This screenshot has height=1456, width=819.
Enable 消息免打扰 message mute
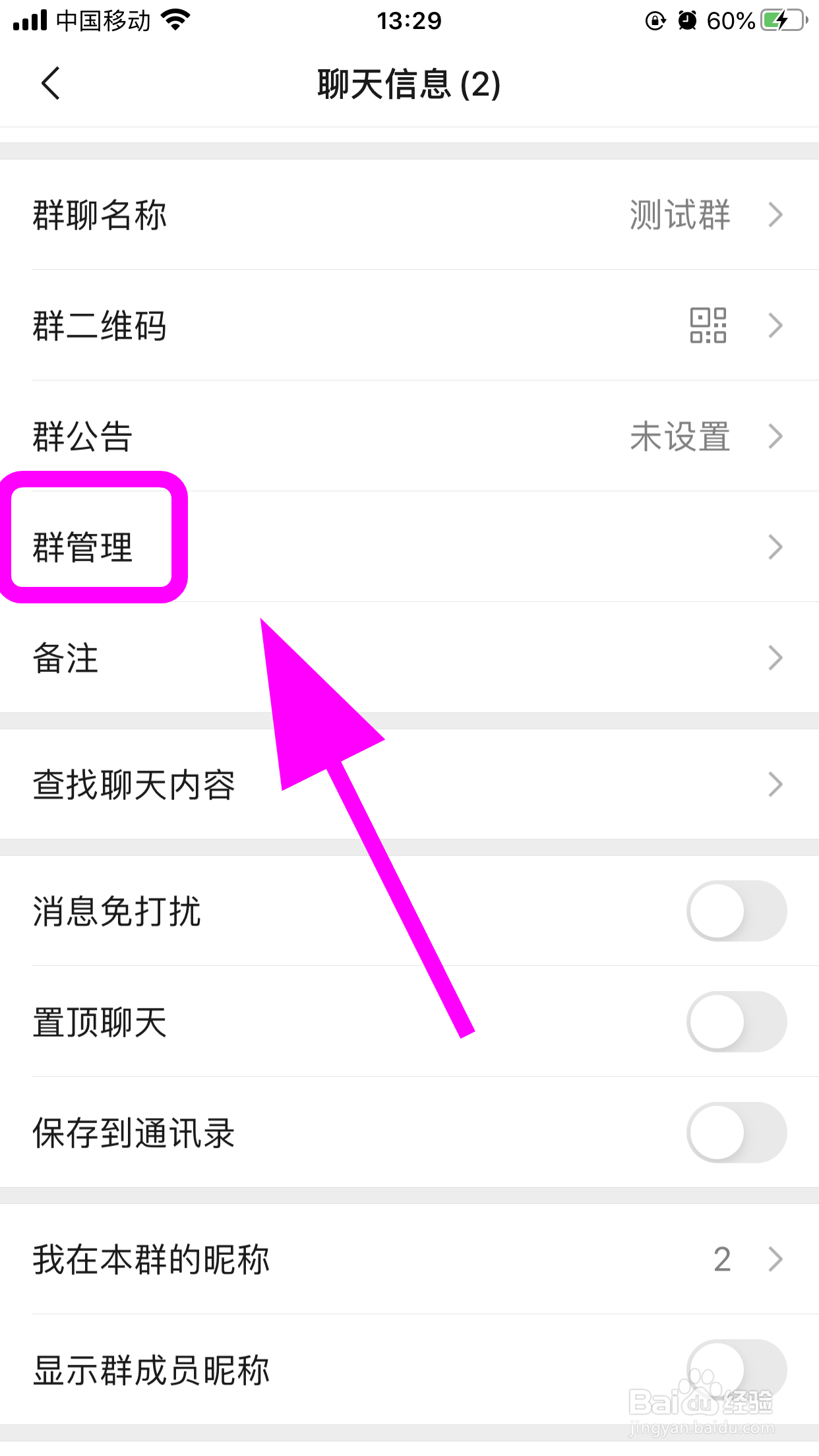737,909
